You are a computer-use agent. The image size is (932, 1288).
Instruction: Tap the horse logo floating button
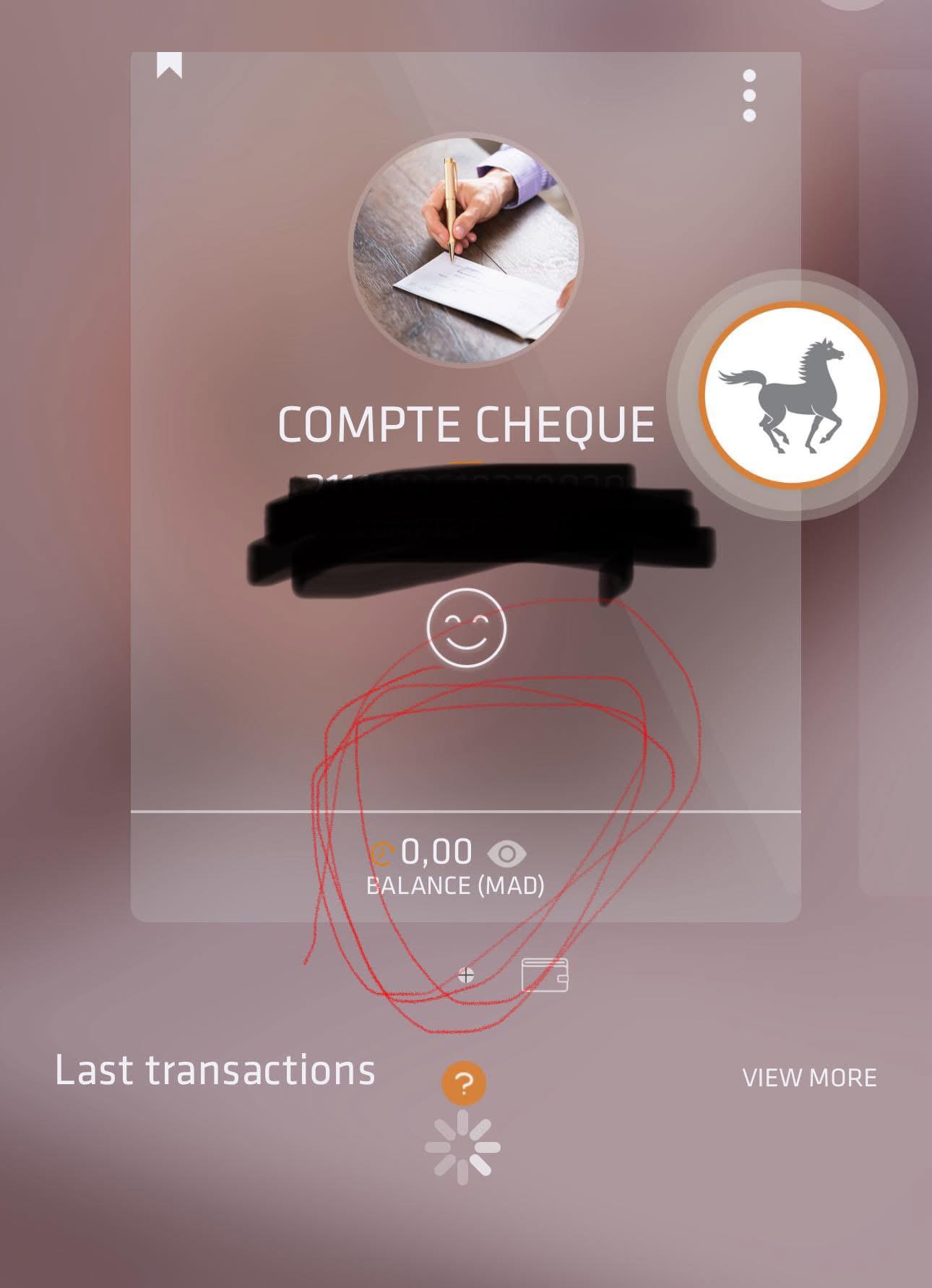coord(792,395)
